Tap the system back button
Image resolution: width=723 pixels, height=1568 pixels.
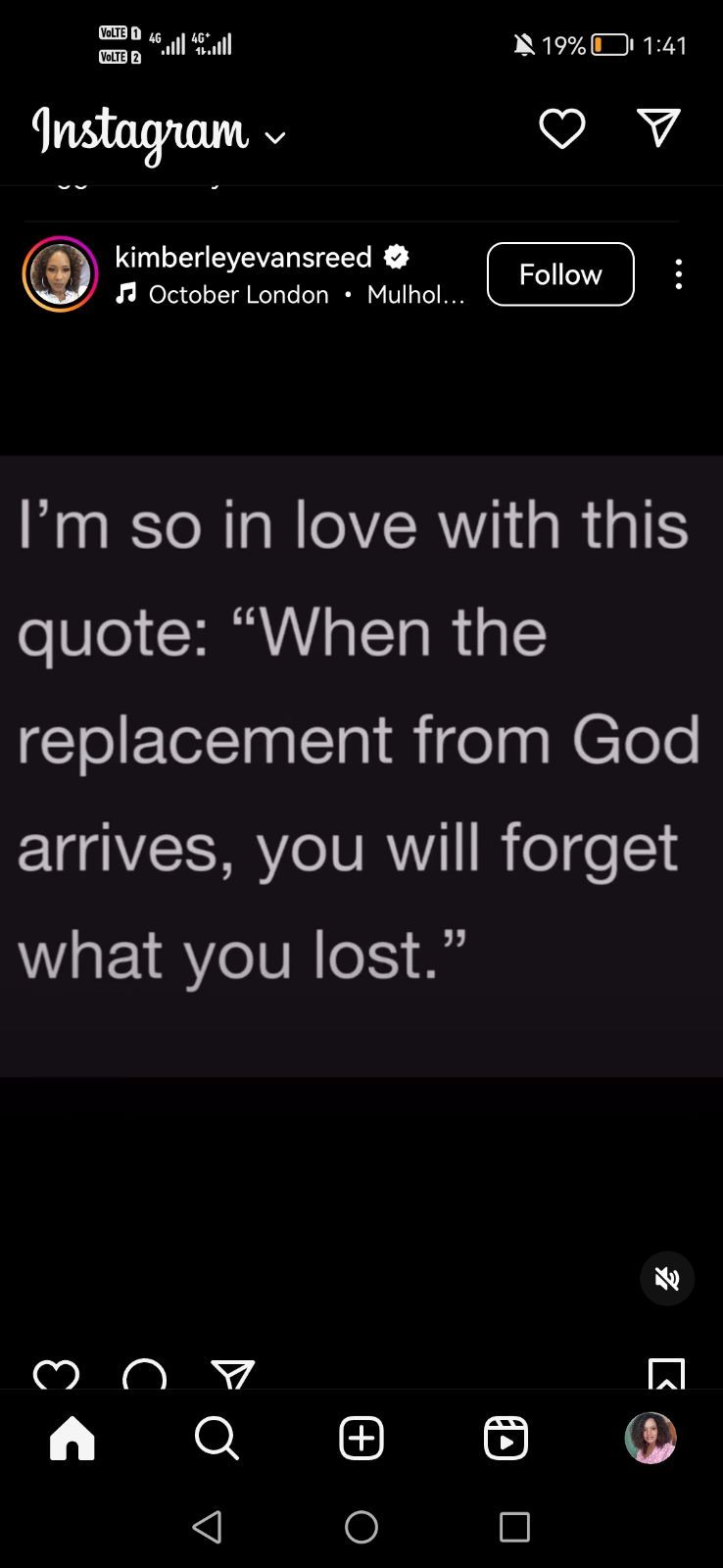coord(207,1526)
